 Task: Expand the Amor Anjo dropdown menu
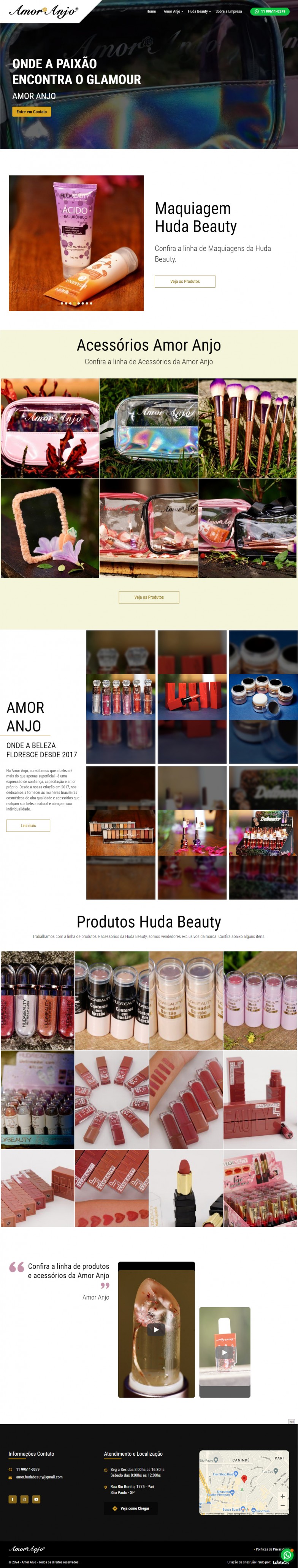click(x=173, y=11)
